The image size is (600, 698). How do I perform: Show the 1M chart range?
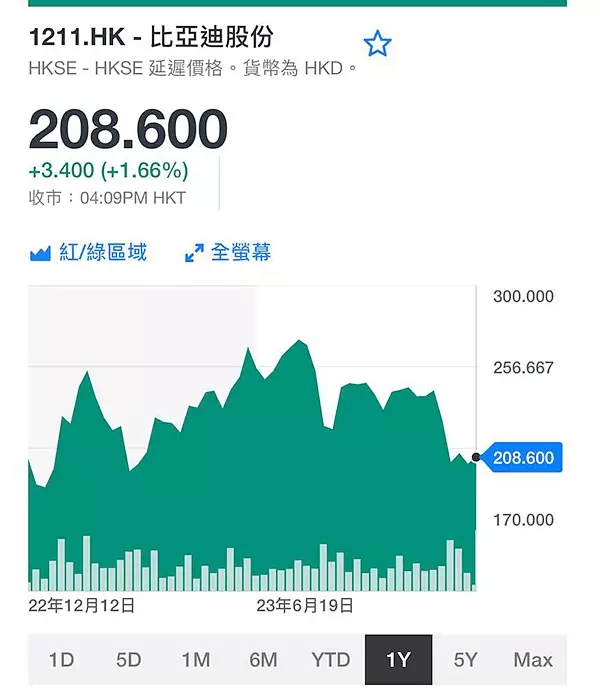(x=196, y=660)
